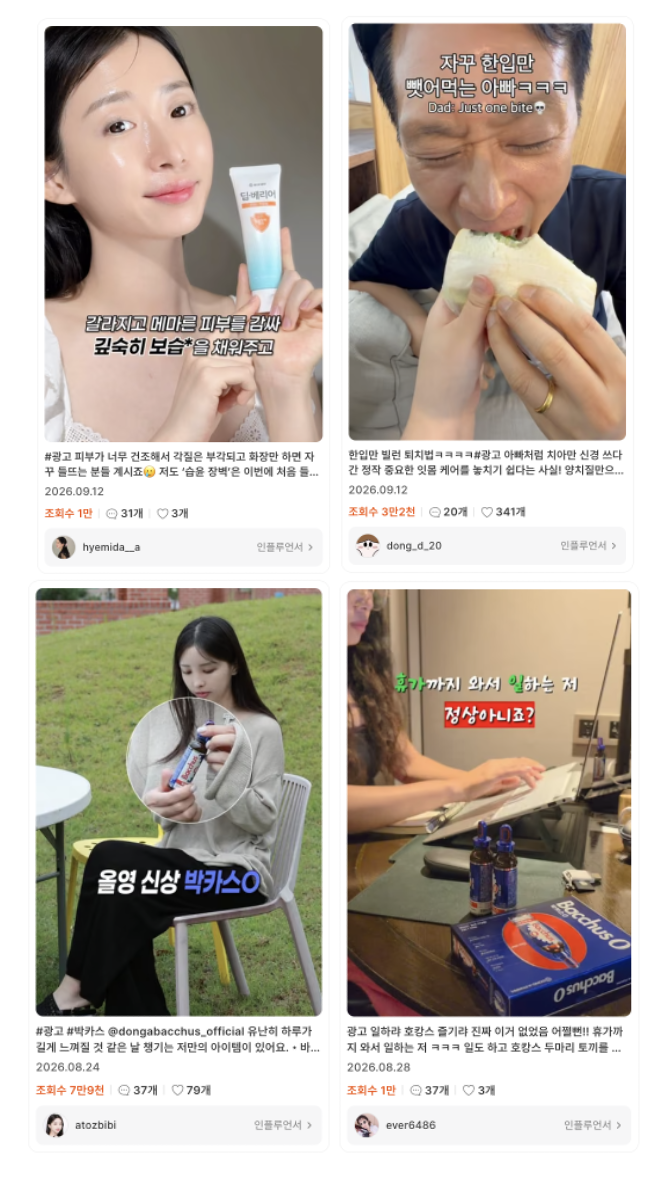The width and height of the screenshot is (658, 1196).
Task: Open ever6486's Bacchus O vacation work video
Action: click(489, 802)
